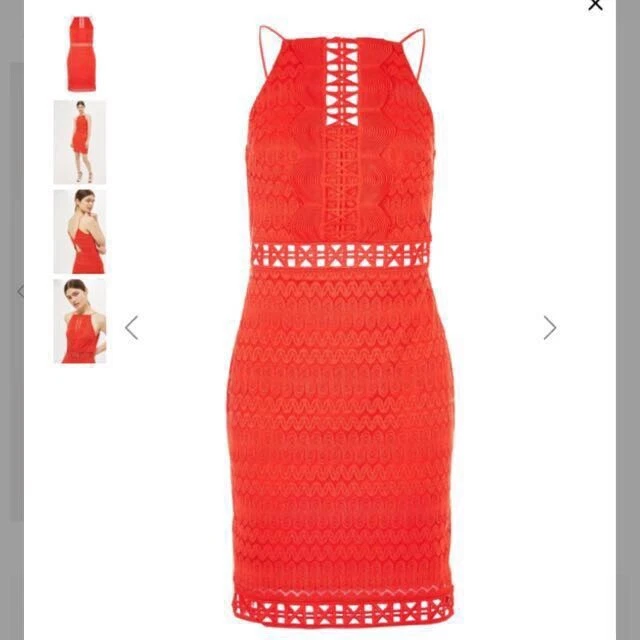
Task: Open the thumbnail showing the dress back
Action: (x=80, y=231)
